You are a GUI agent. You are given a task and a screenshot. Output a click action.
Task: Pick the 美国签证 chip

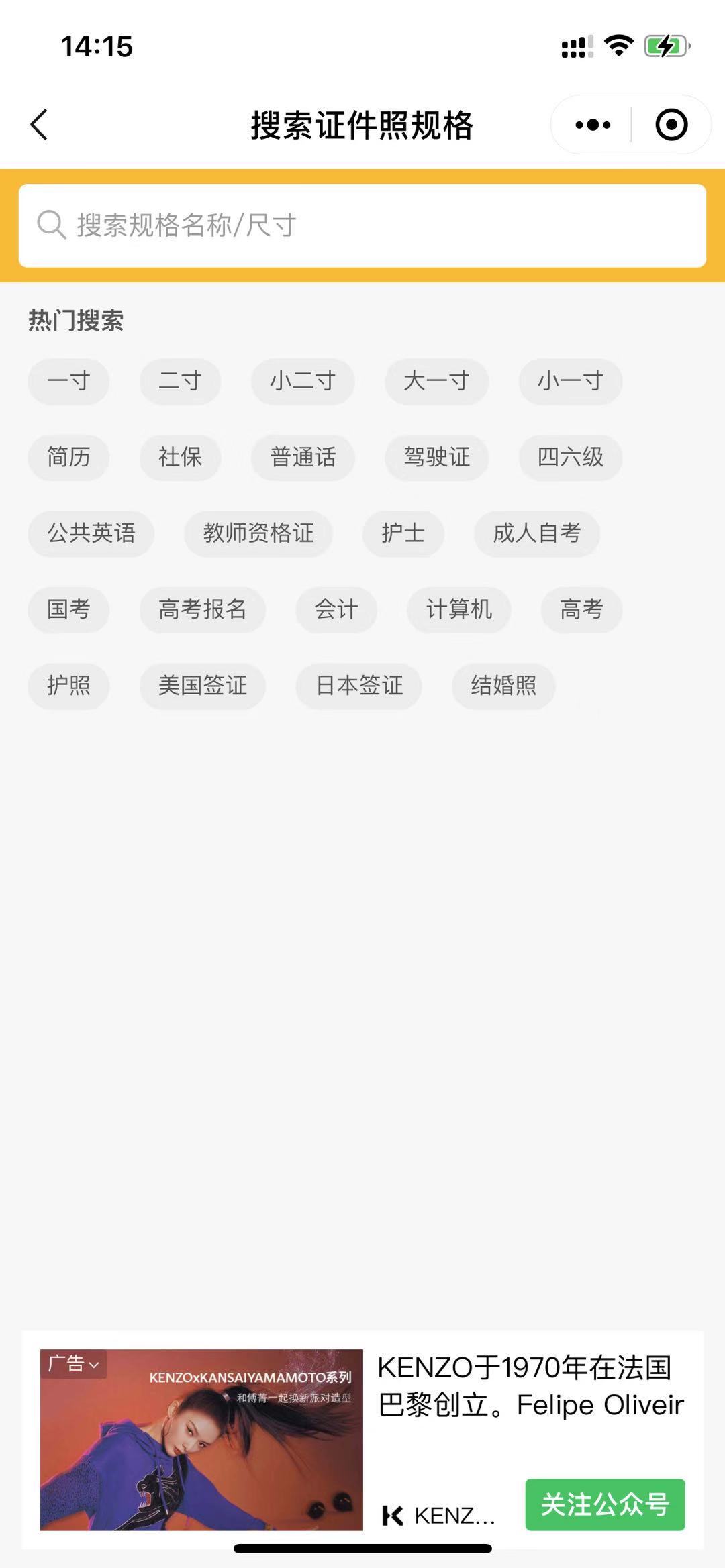[x=202, y=686]
